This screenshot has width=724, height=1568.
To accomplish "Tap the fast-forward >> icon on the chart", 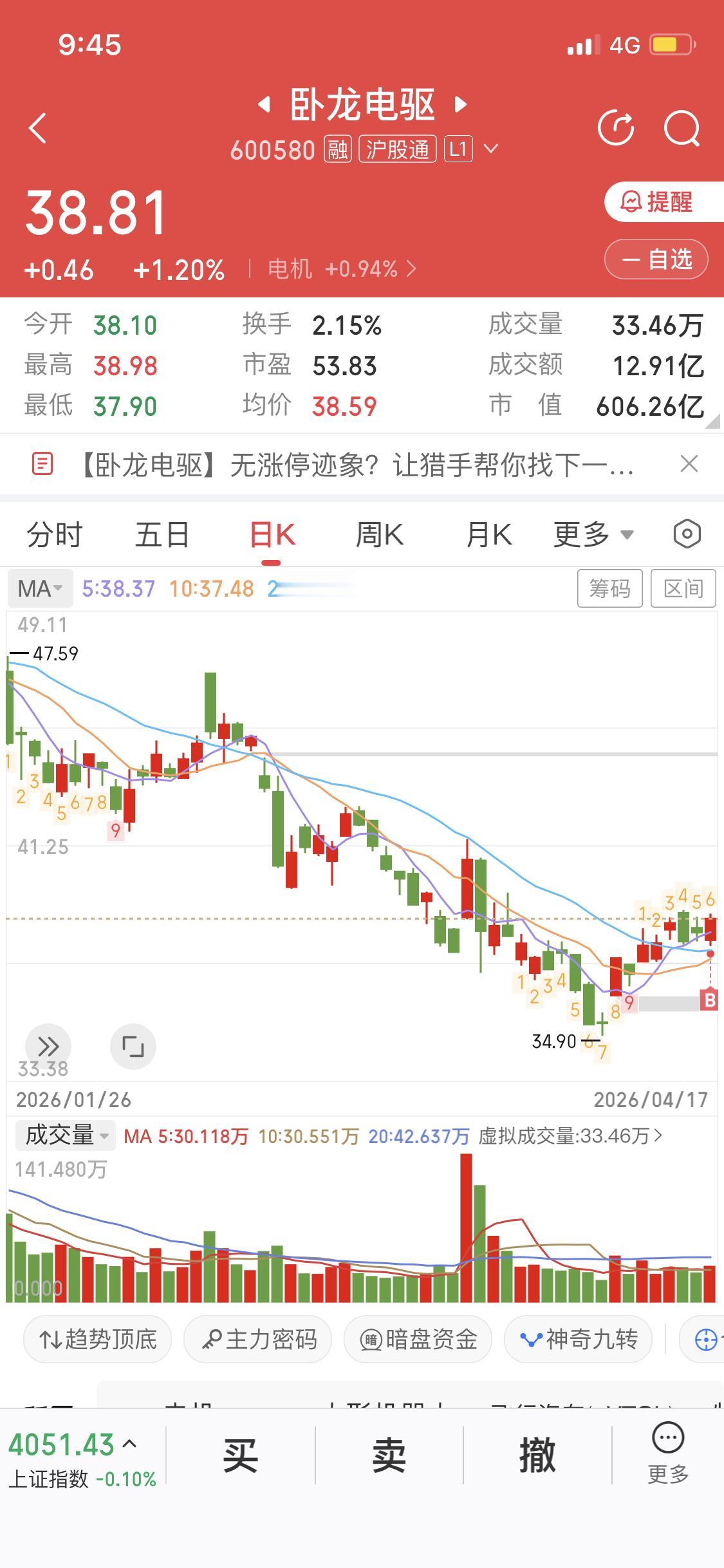I will (49, 1047).
